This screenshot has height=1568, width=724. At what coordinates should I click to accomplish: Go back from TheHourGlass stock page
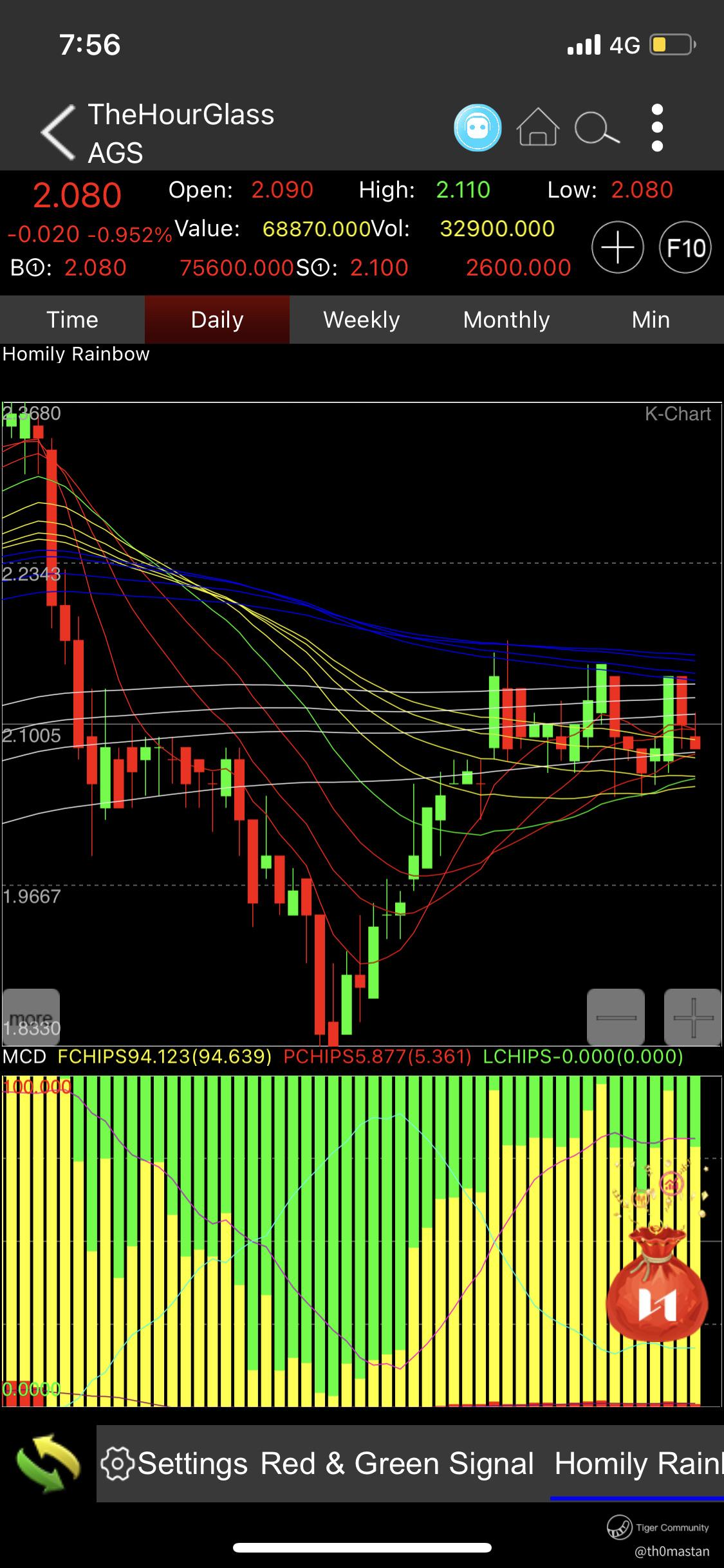pyautogui.click(x=58, y=132)
